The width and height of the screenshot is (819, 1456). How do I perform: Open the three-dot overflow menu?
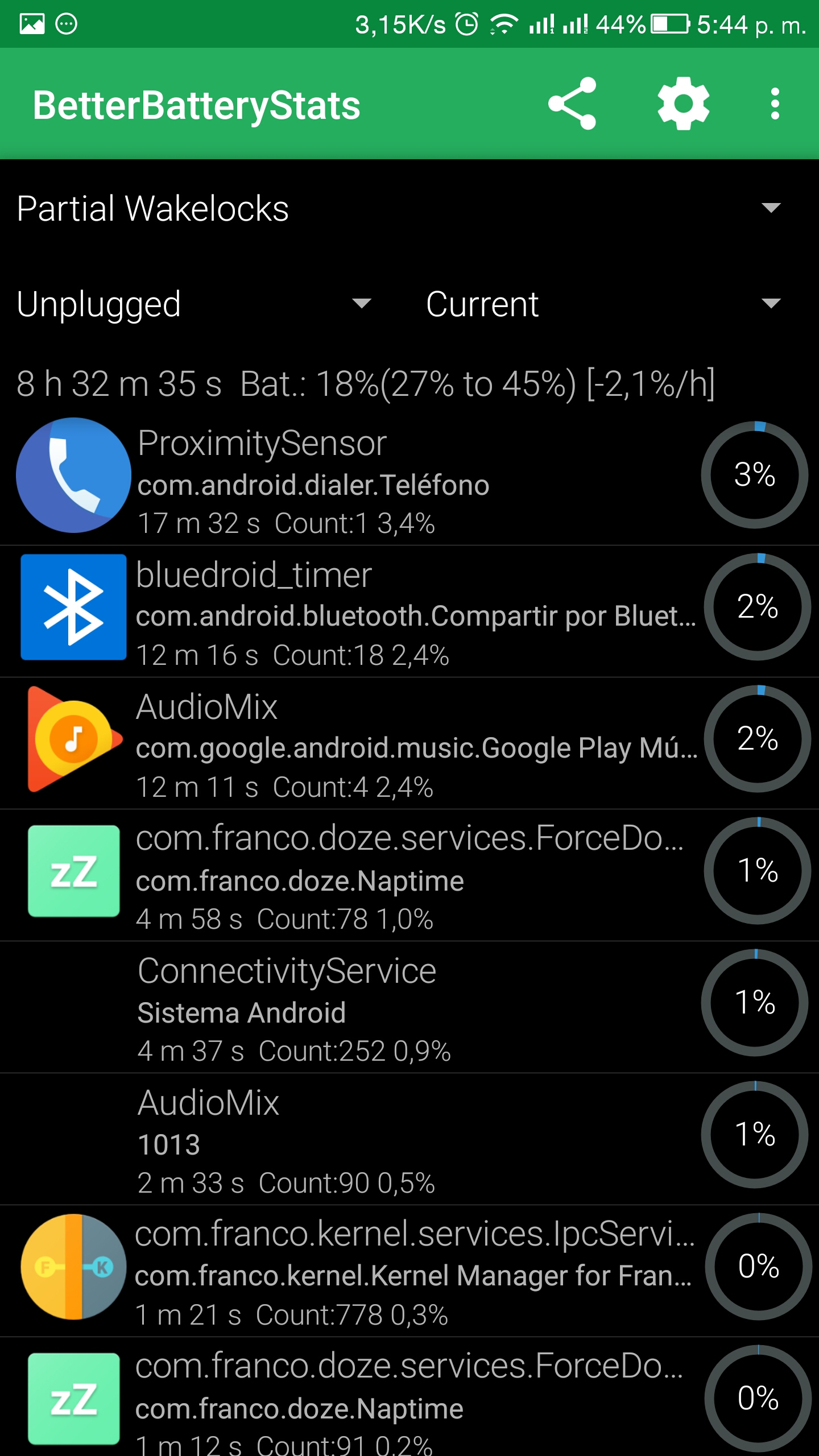coord(775,104)
